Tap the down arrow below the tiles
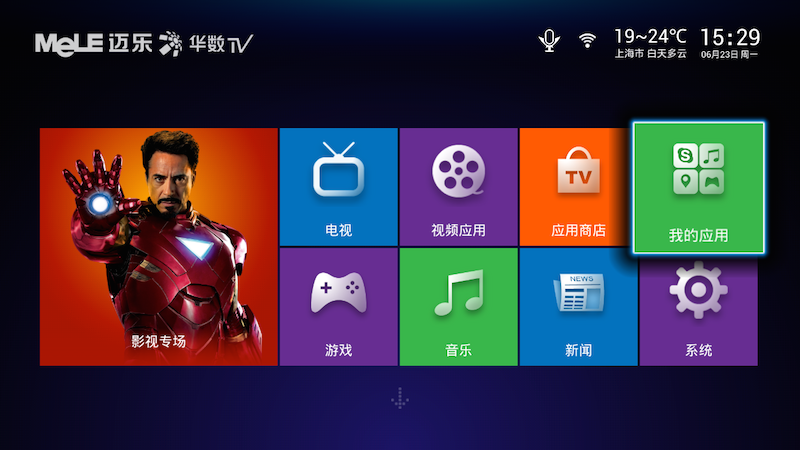Image resolution: width=800 pixels, height=450 pixels. coord(400,398)
